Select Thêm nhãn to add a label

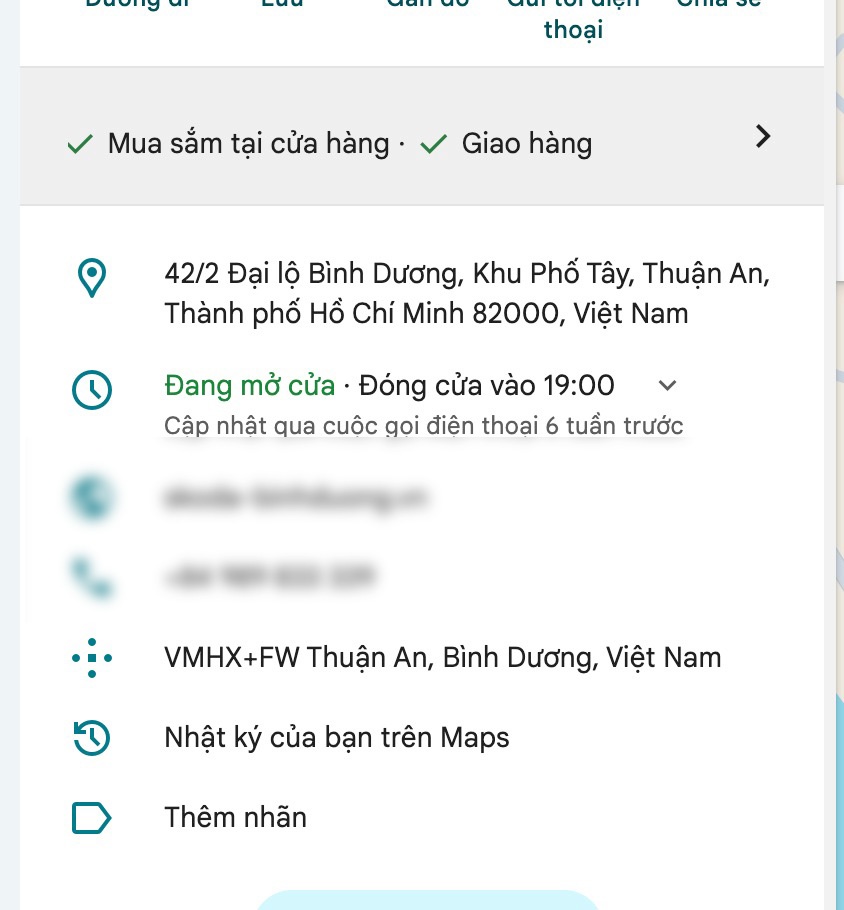click(235, 818)
